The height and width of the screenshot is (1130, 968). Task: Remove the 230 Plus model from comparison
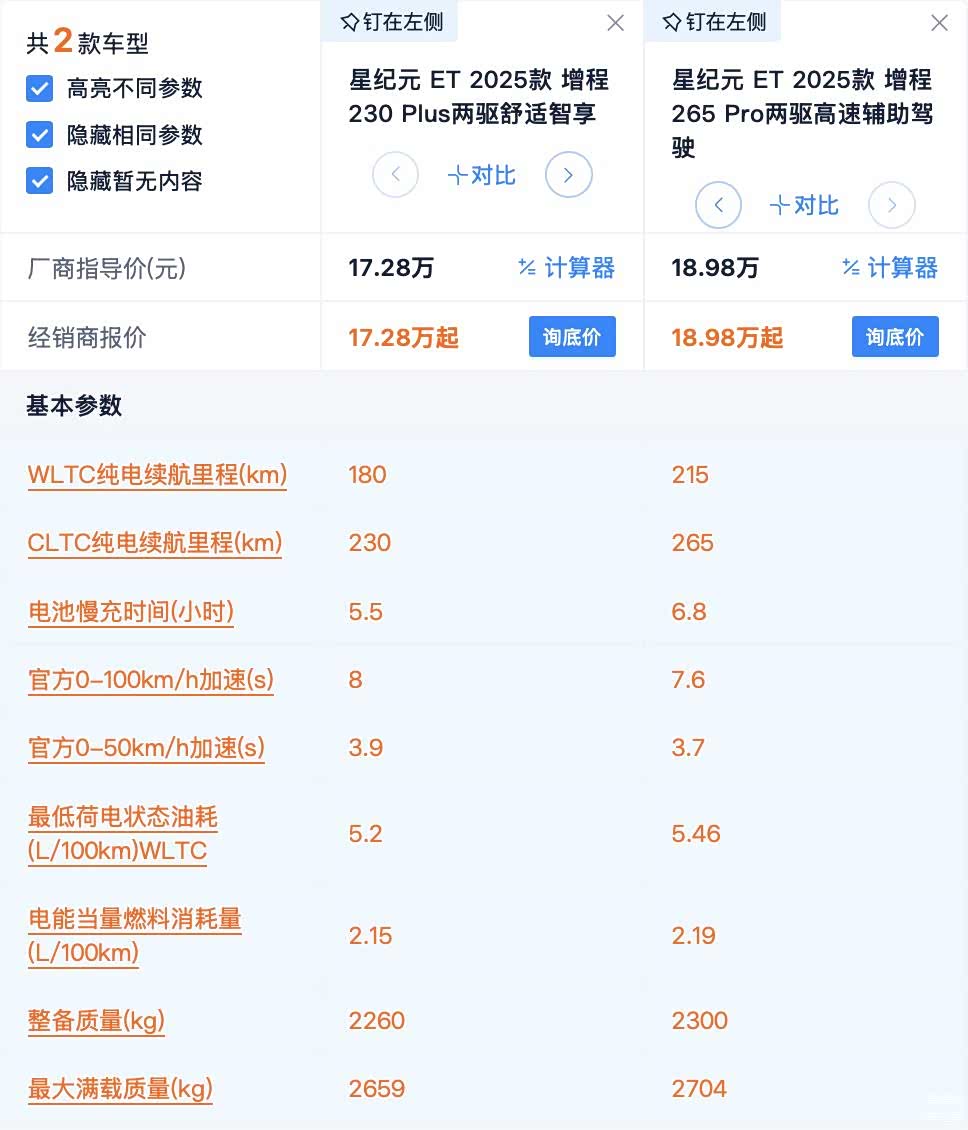pos(616,23)
